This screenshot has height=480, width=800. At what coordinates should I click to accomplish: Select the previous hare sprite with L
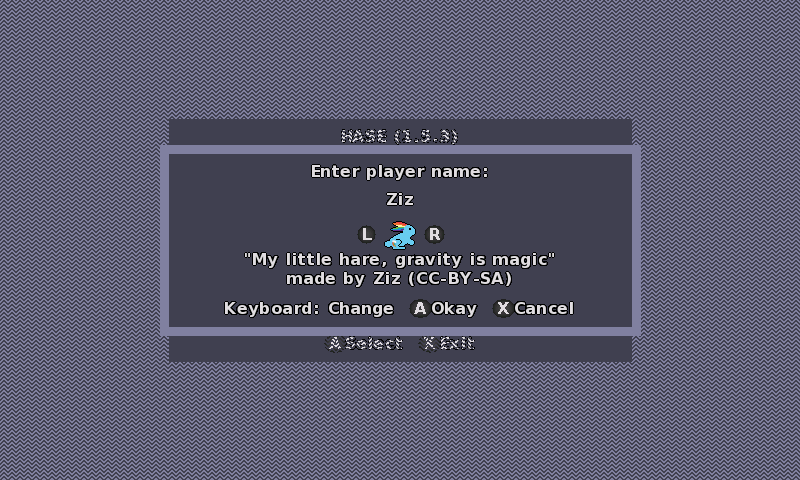366,234
